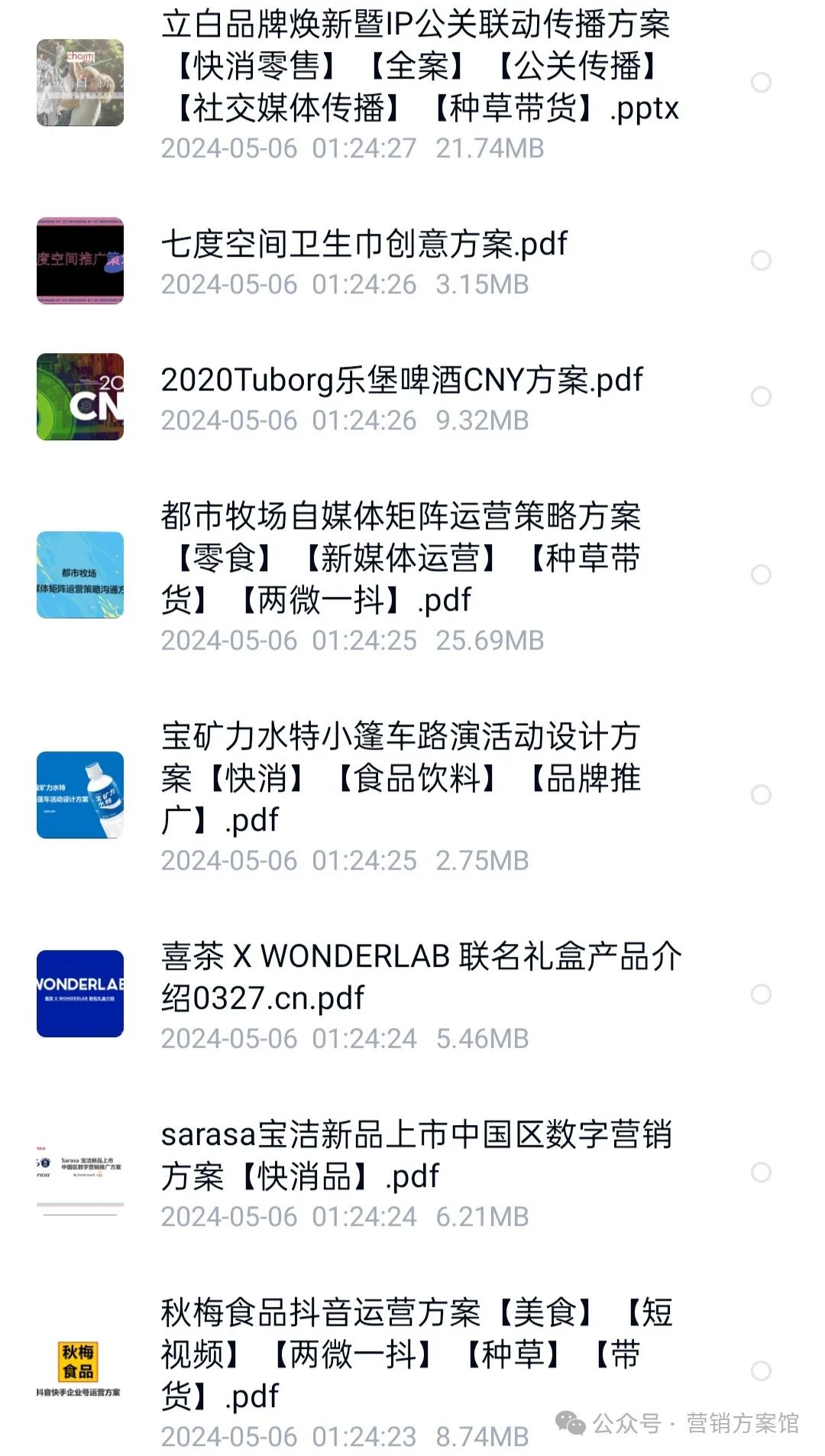Check the circle beside Tuborg乐堡啤酒 file

pyautogui.click(x=761, y=397)
